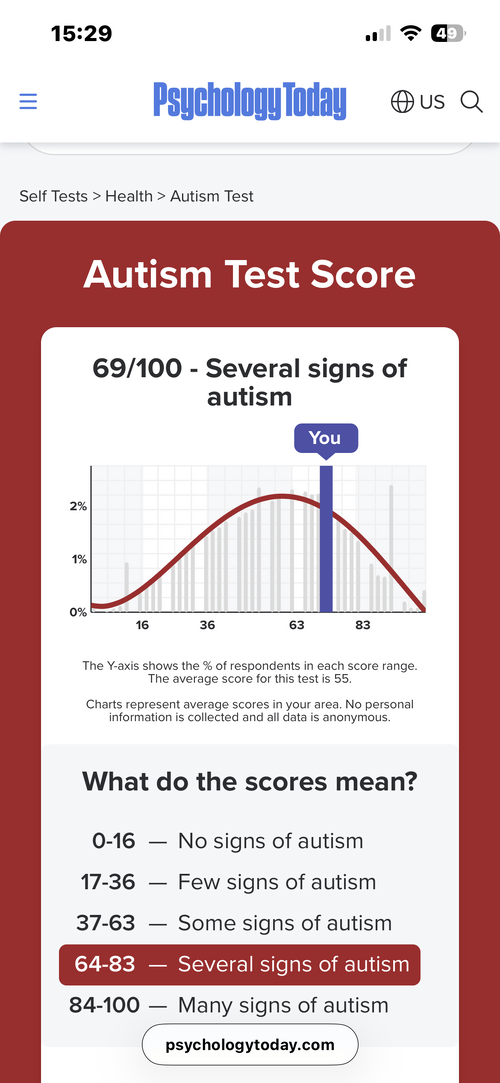Change the US region selector
500x1083 pixels.
pyautogui.click(x=418, y=102)
